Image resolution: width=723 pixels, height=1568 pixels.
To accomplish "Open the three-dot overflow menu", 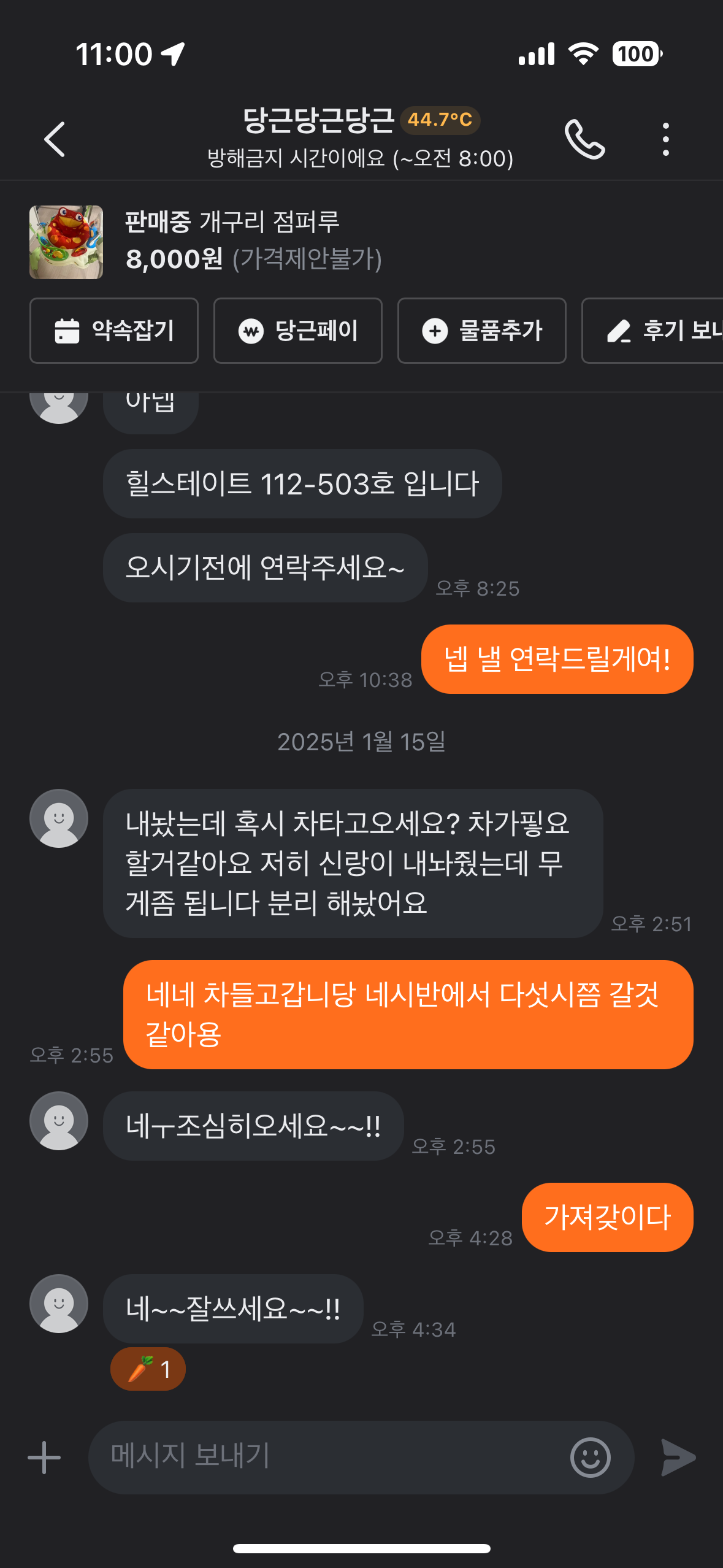I will (665, 139).
